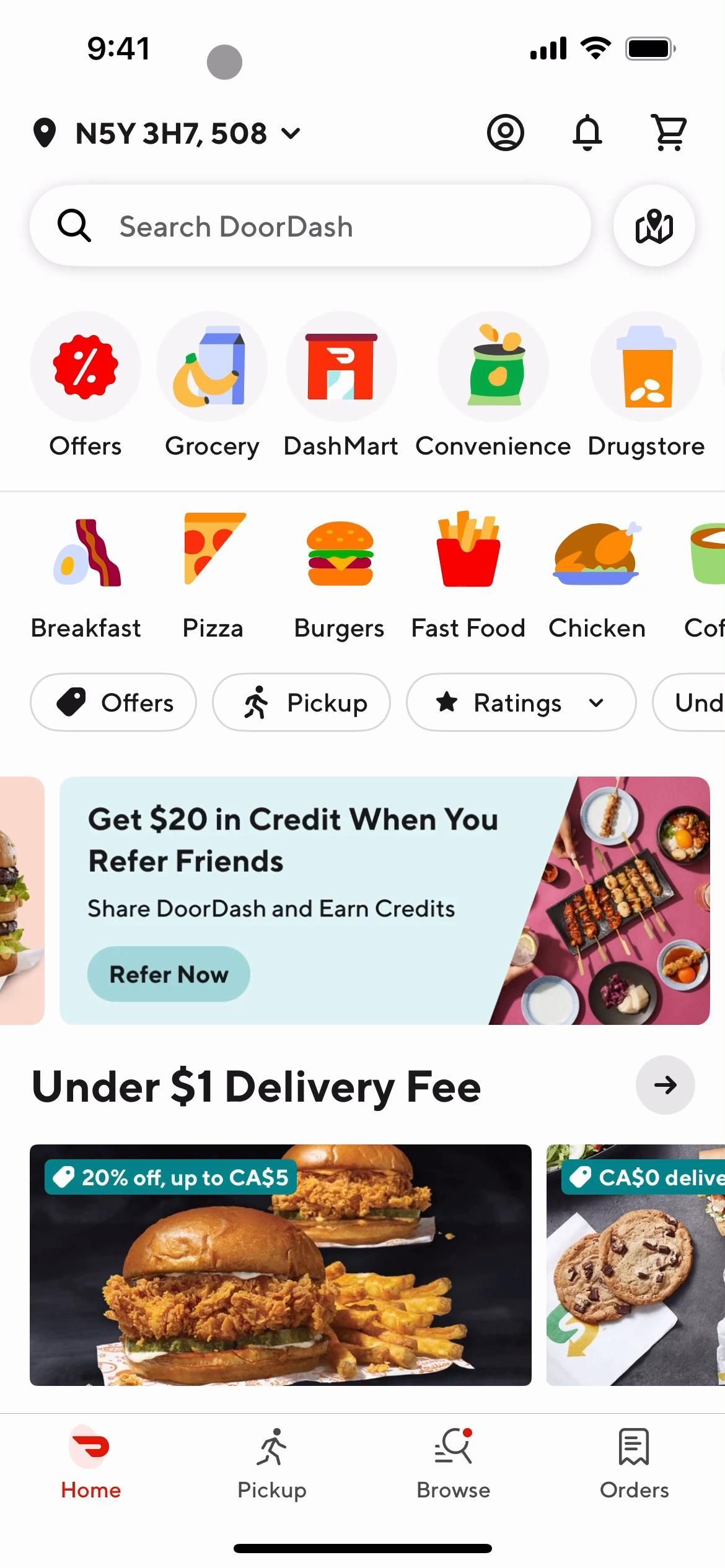
Task: Open the Grocery category
Action: tap(212, 384)
